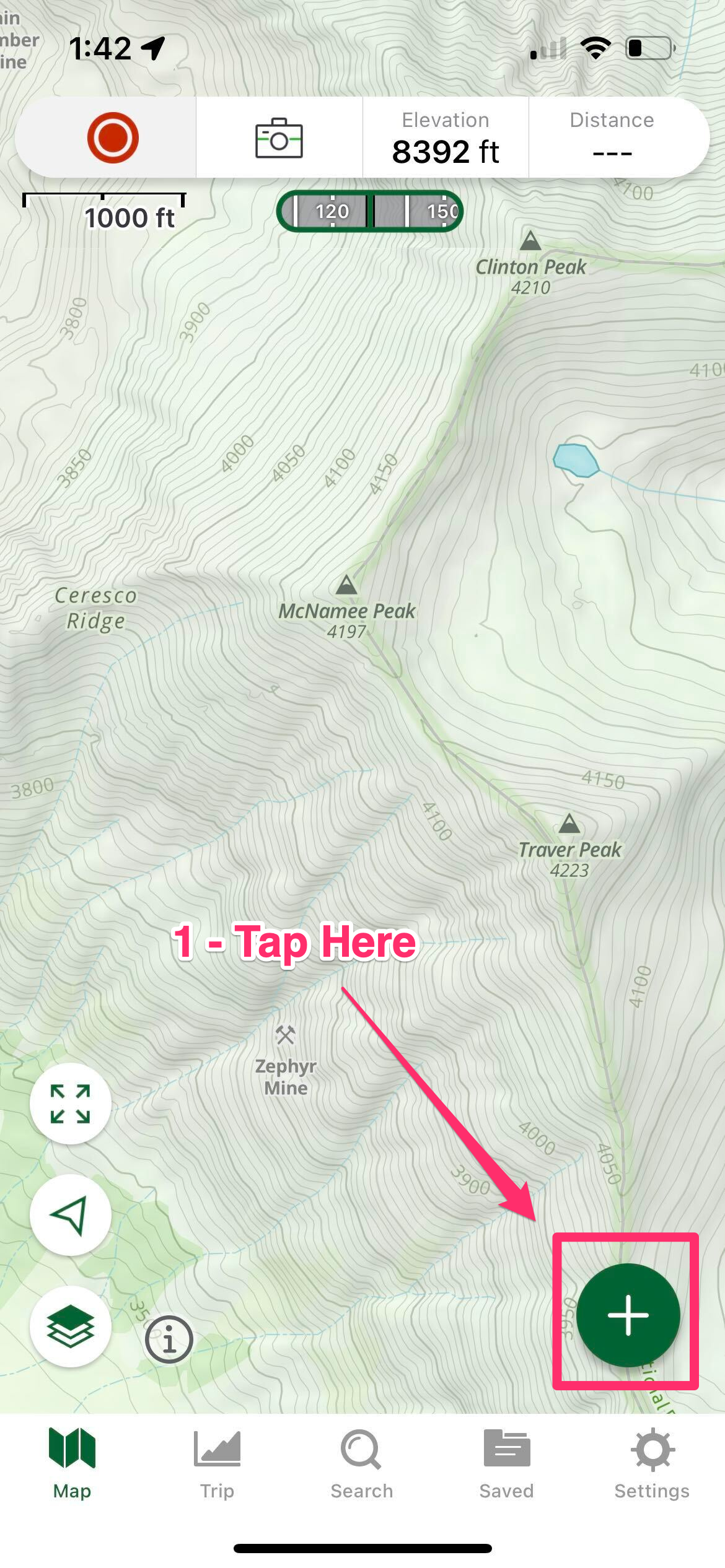Tap the compass heading bar
The height and width of the screenshot is (1568, 725).
click(370, 211)
